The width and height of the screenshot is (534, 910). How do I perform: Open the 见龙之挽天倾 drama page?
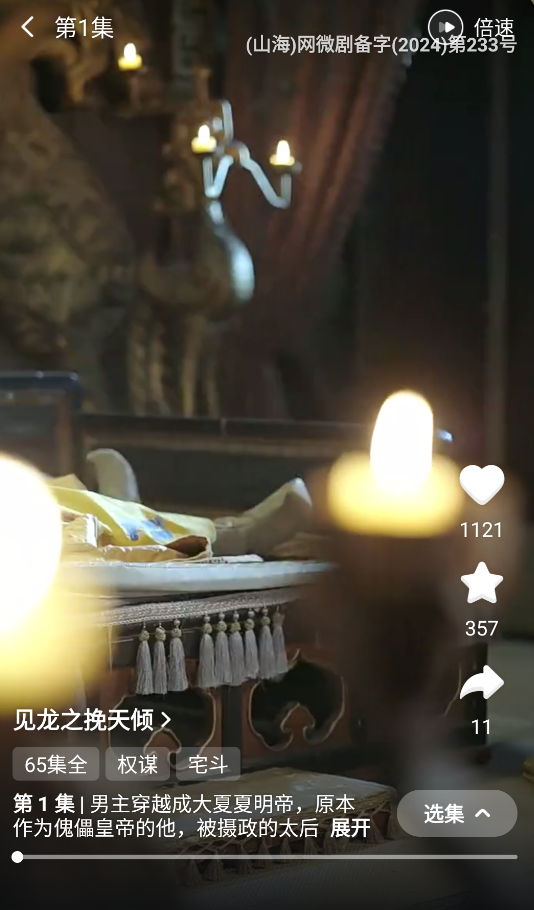pyautogui.click(x=92, y=720)
